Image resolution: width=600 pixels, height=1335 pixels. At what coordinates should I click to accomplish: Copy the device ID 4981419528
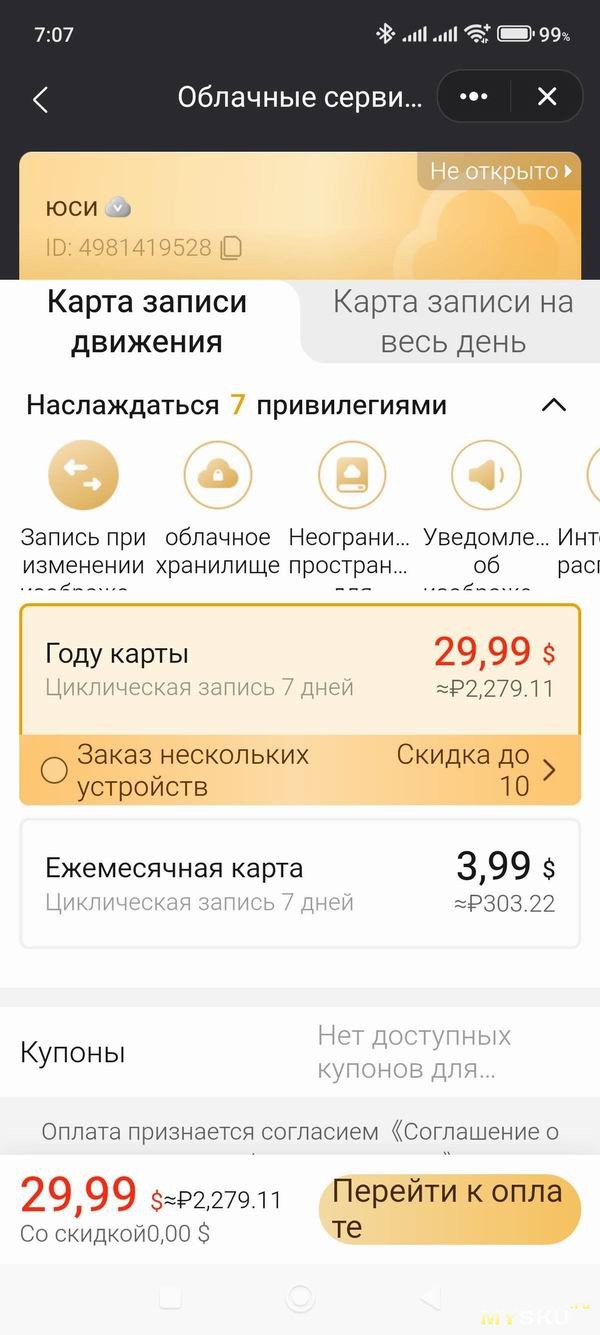[231, 247]
